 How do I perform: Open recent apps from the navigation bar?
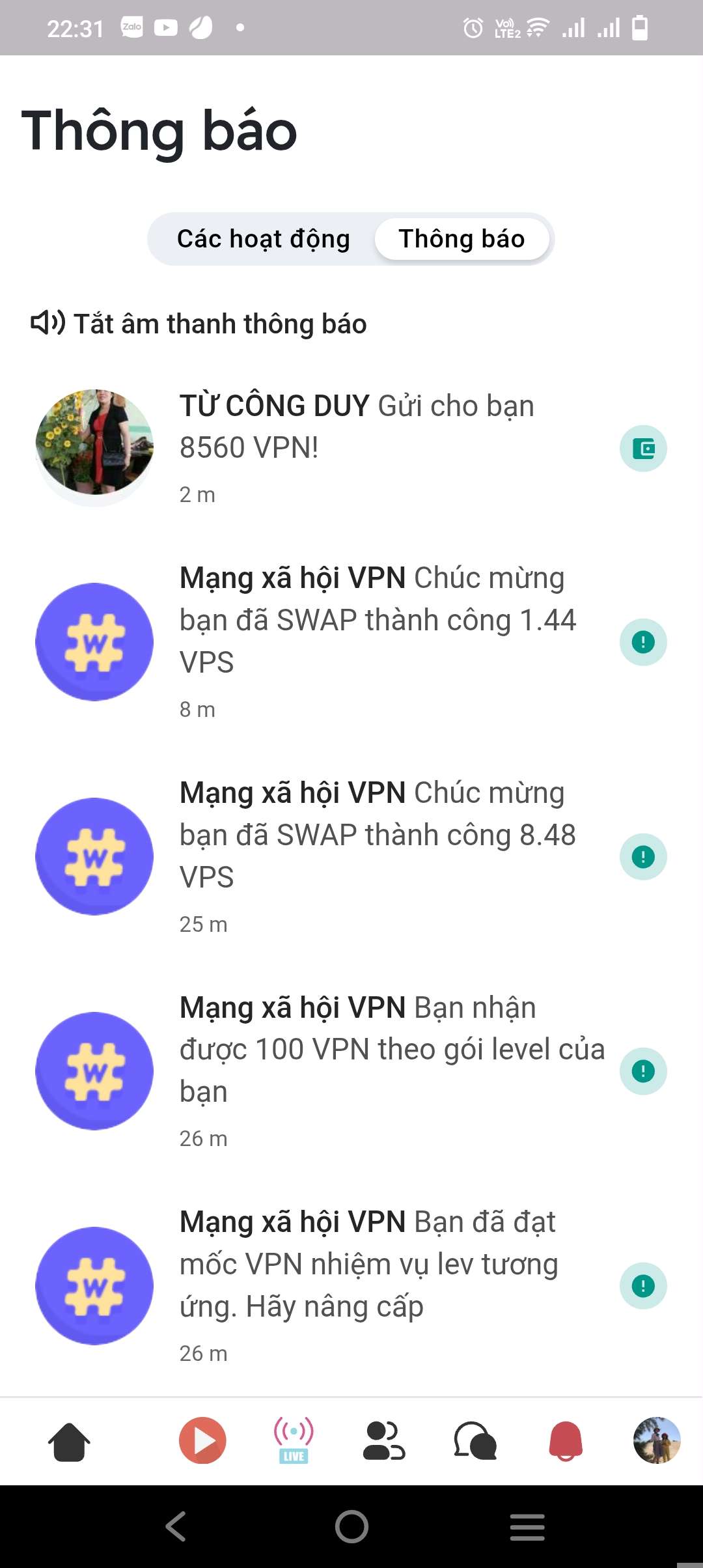(x=527, y=1526)
